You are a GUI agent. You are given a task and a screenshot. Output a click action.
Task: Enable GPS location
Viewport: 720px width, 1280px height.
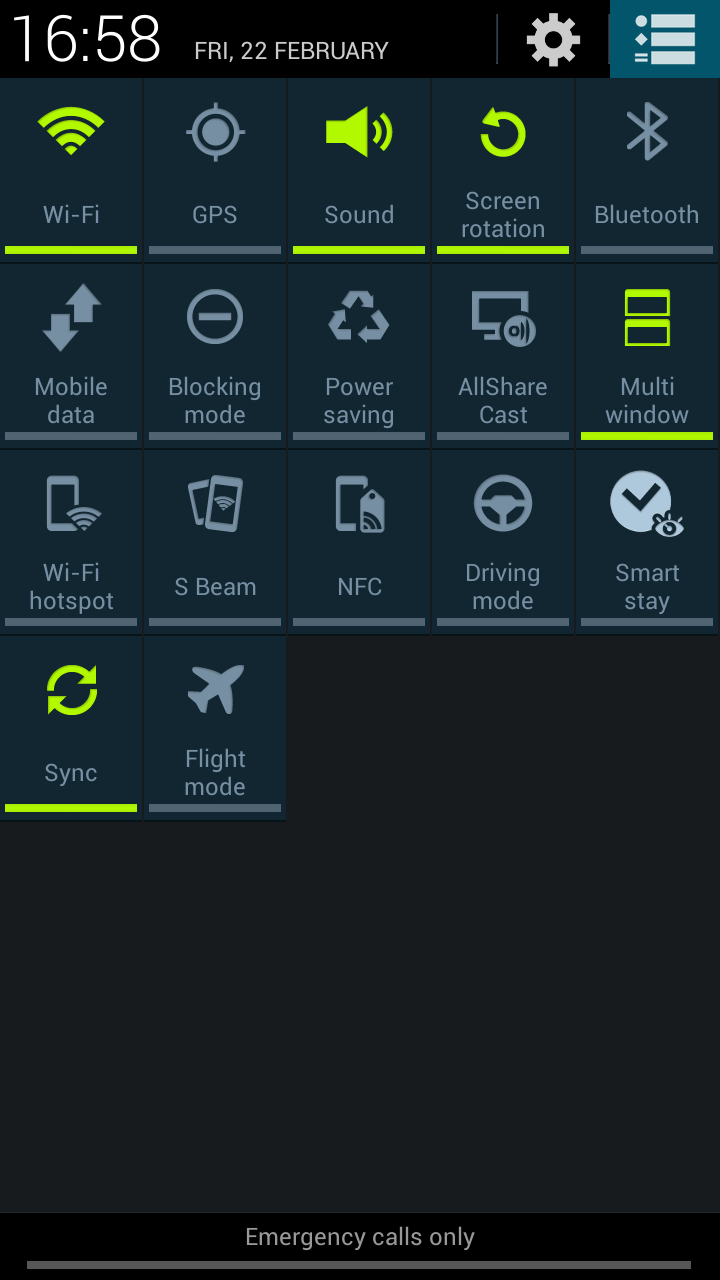tap(215, 165)
